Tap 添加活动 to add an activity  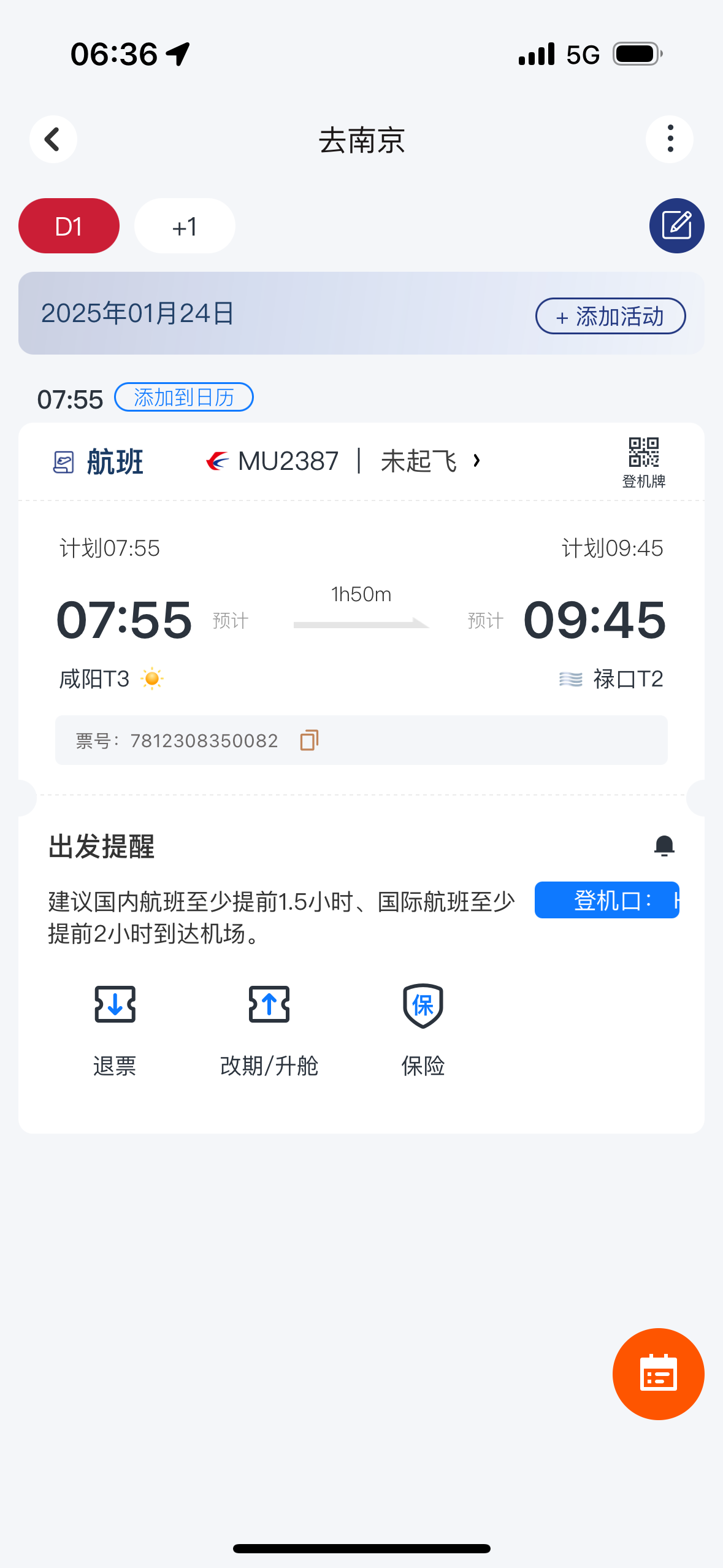[610, 316]
